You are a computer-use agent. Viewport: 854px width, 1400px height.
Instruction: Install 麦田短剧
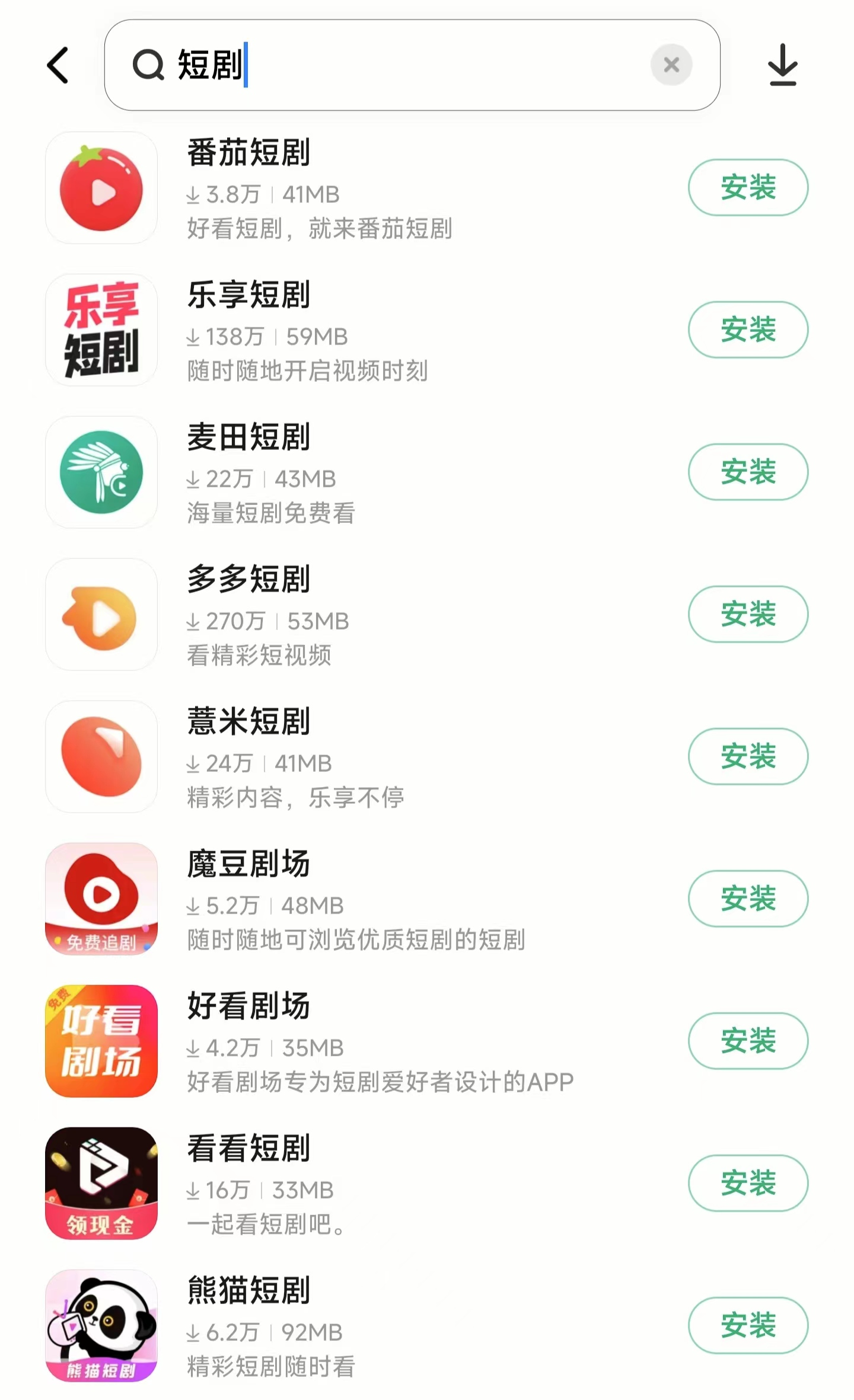(x=747, y=472)
